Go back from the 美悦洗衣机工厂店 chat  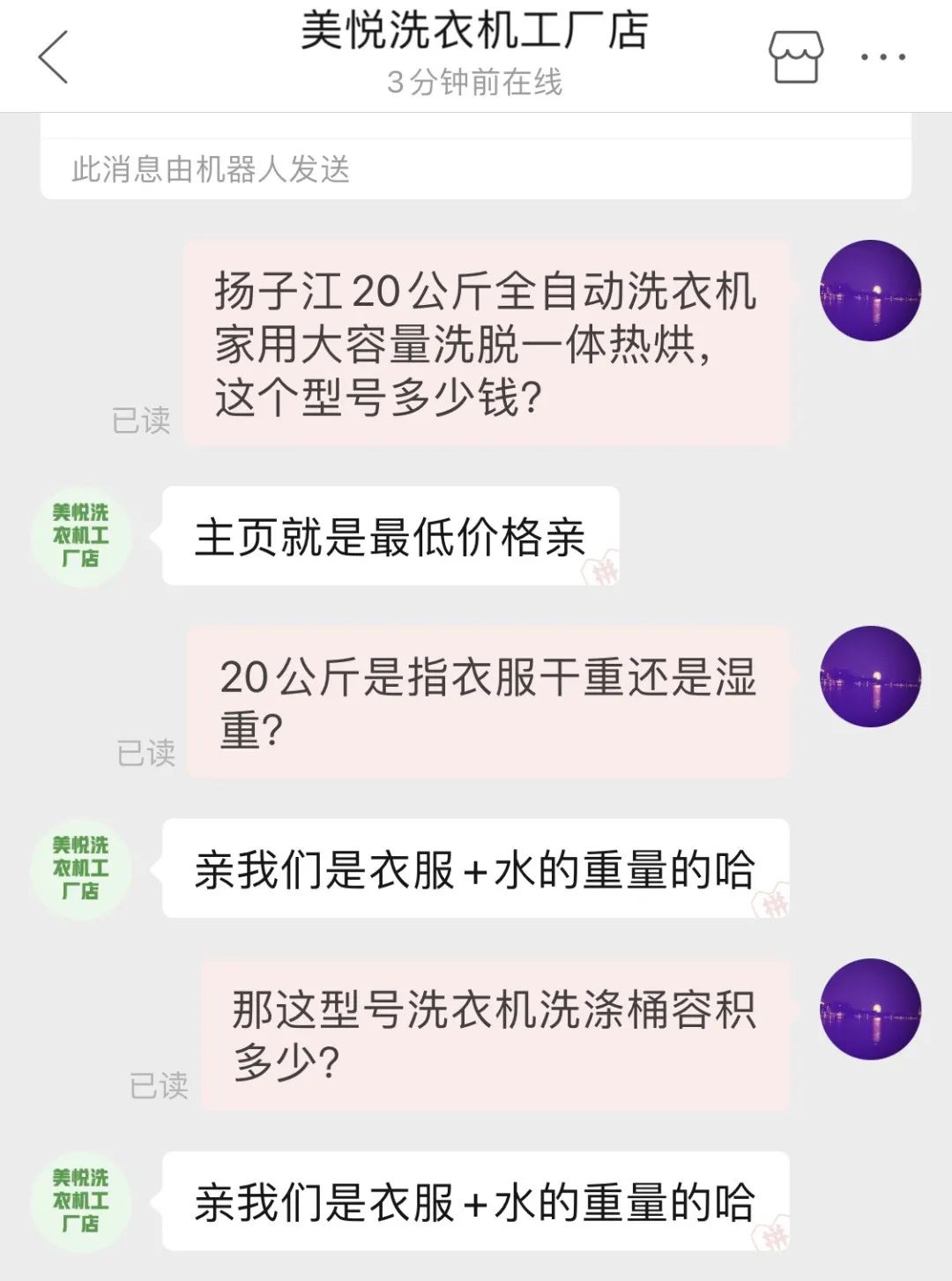click(54, 57)
